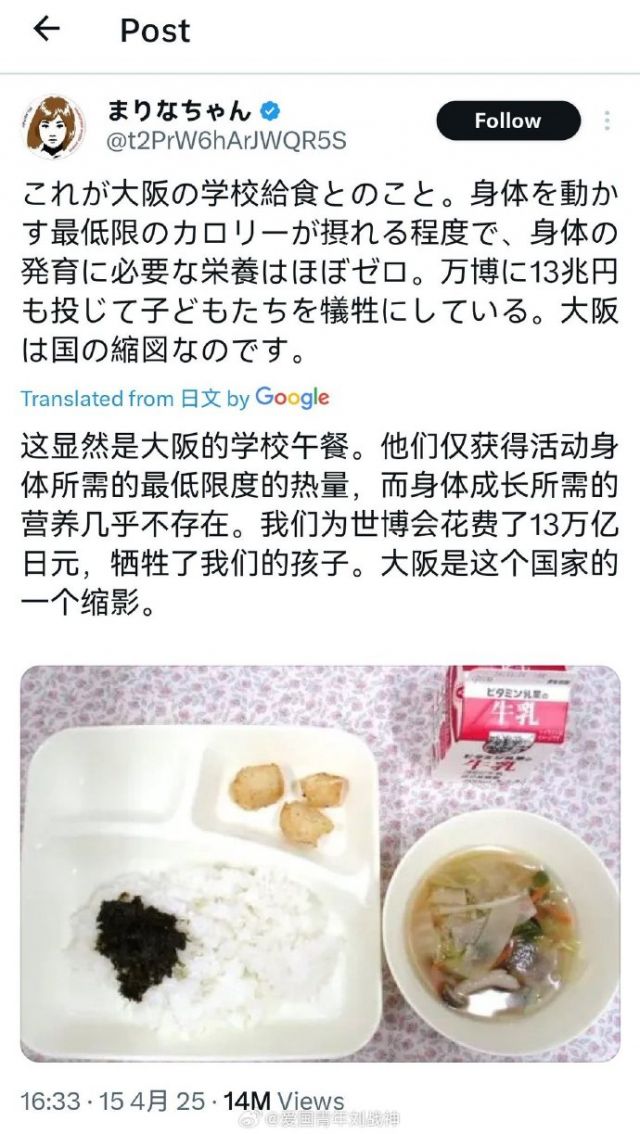The height and width of the screenshot is (1134, 640).
Task: Follow the まりなちゃん account
Action: click(x=508, y=121)
